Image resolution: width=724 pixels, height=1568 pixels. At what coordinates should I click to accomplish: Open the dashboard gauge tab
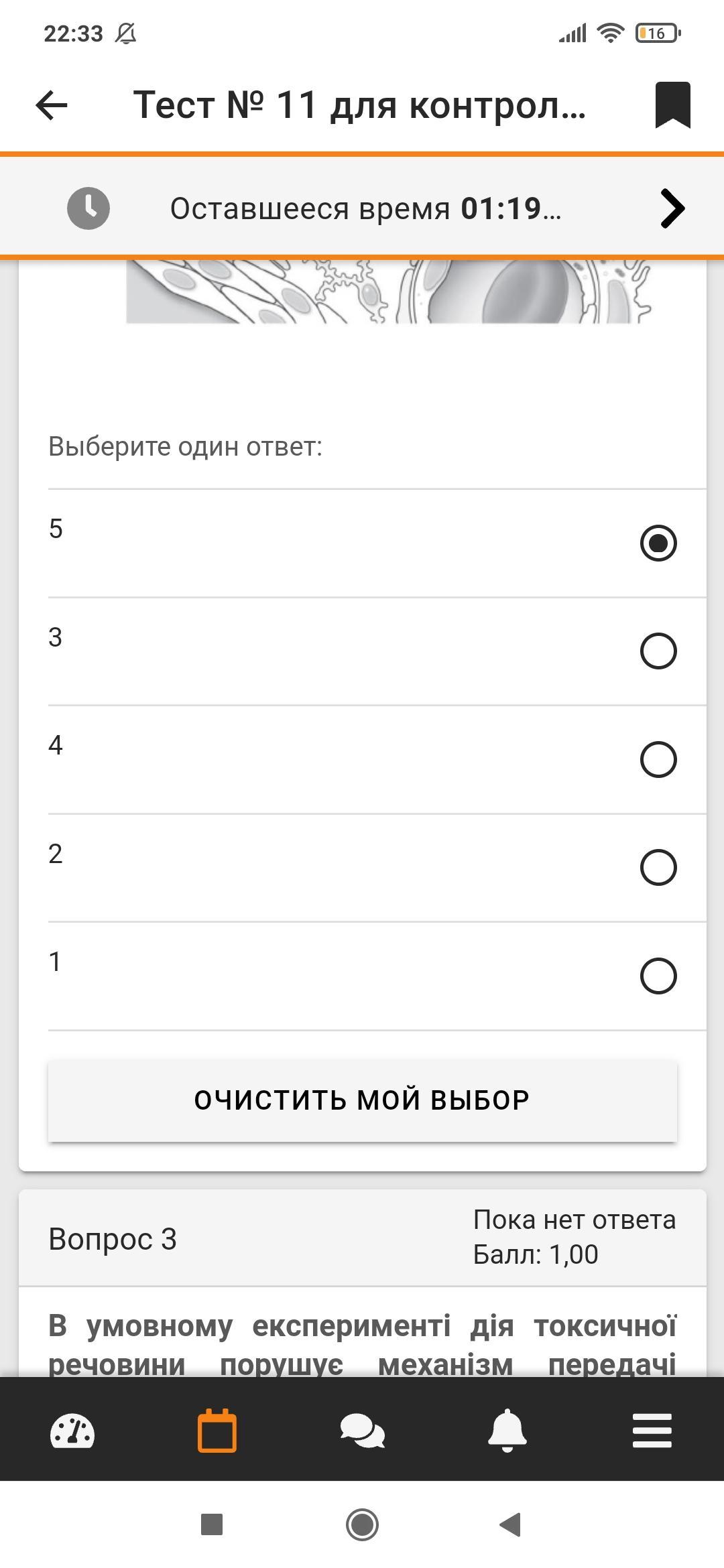(72, 1431)
